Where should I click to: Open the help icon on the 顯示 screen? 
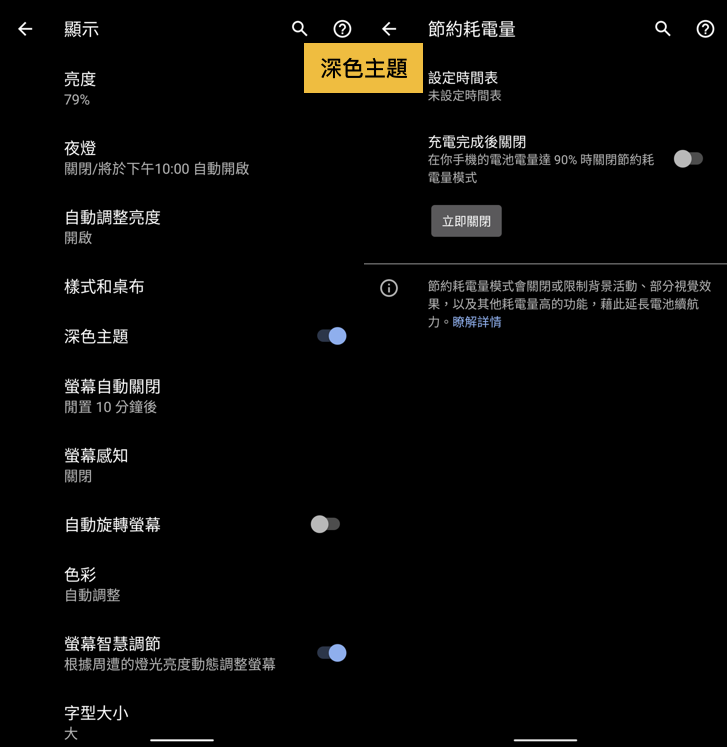[343, 29]
